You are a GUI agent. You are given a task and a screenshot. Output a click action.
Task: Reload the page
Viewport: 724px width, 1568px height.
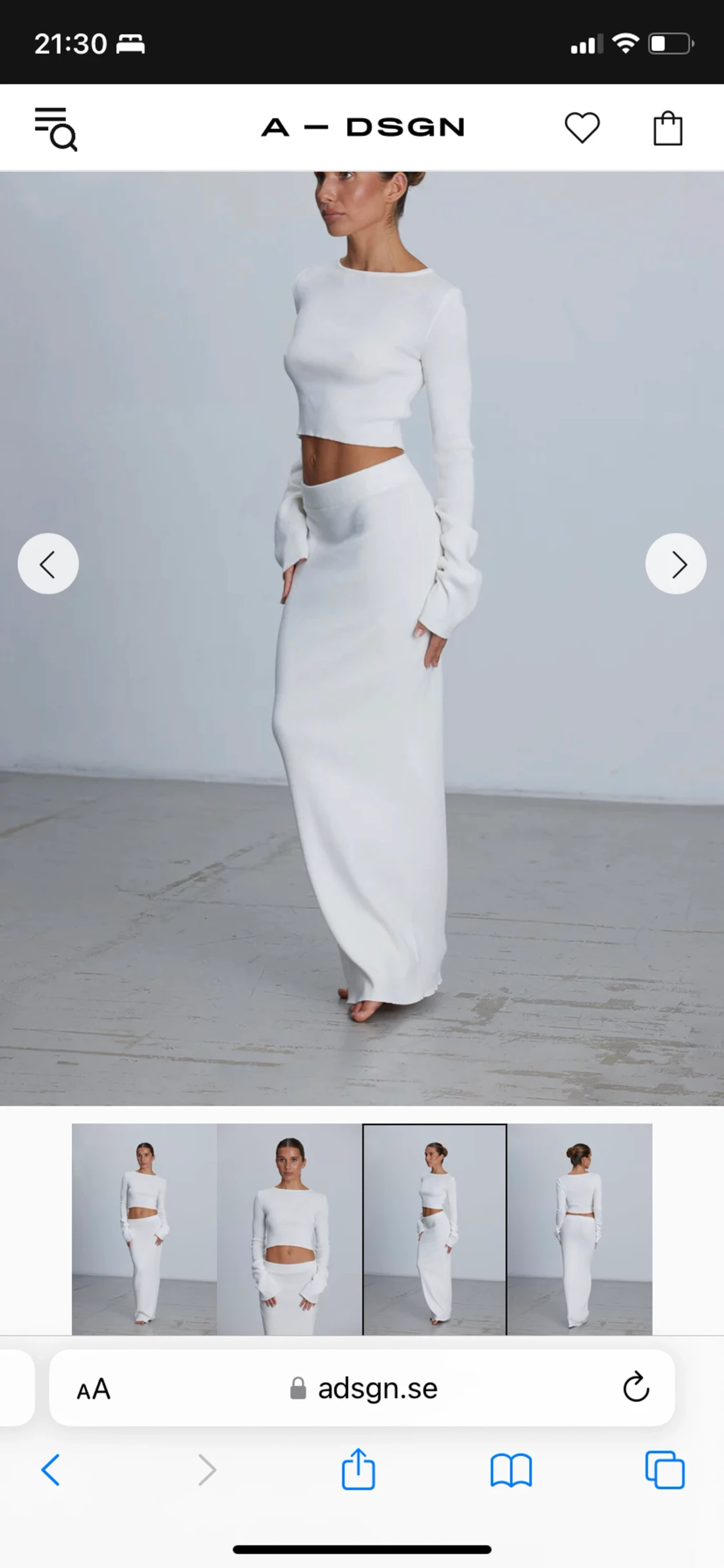coord(636,1388)
